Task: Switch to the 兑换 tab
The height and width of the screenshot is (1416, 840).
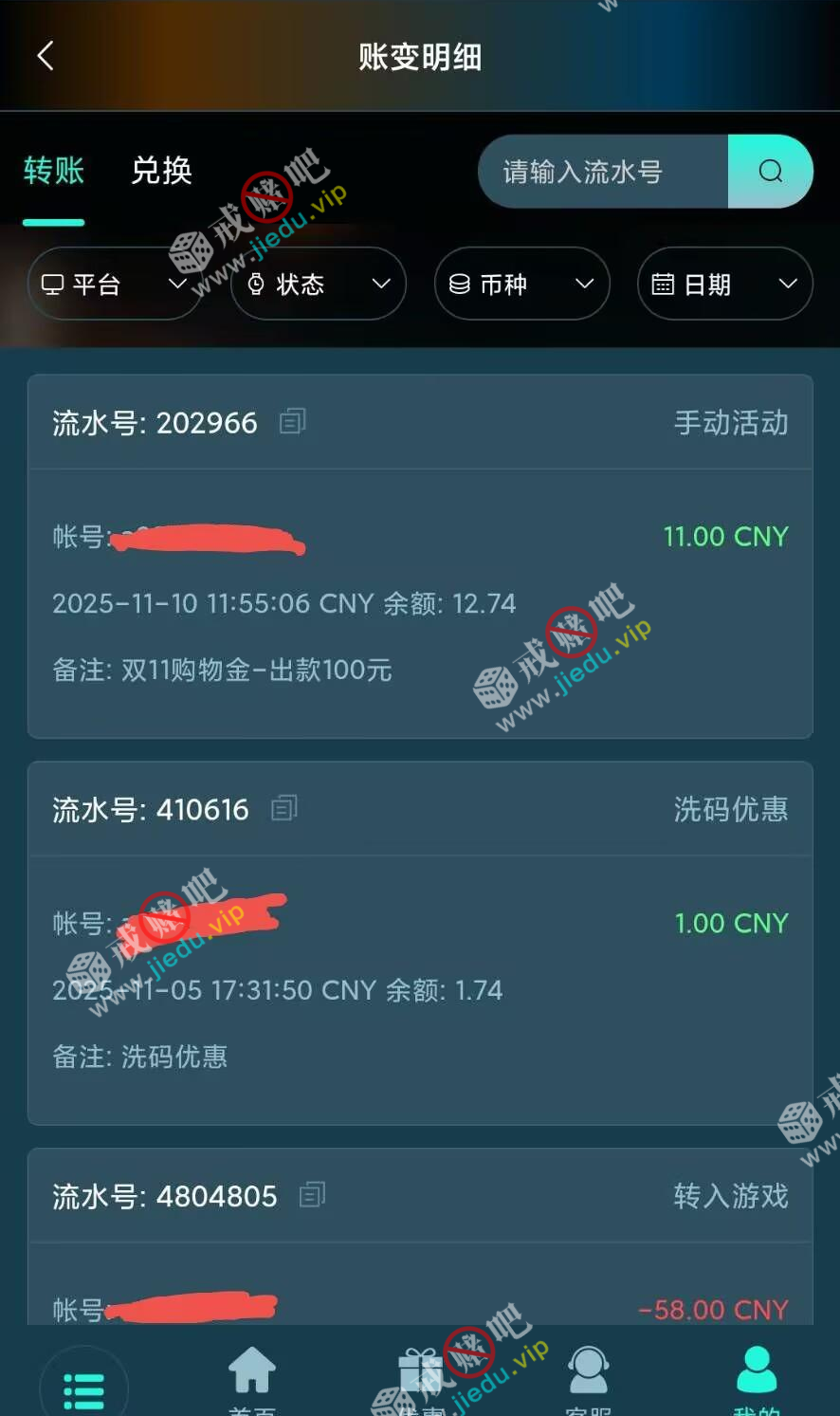Action: pyautogui.click(x=161, y=172)
